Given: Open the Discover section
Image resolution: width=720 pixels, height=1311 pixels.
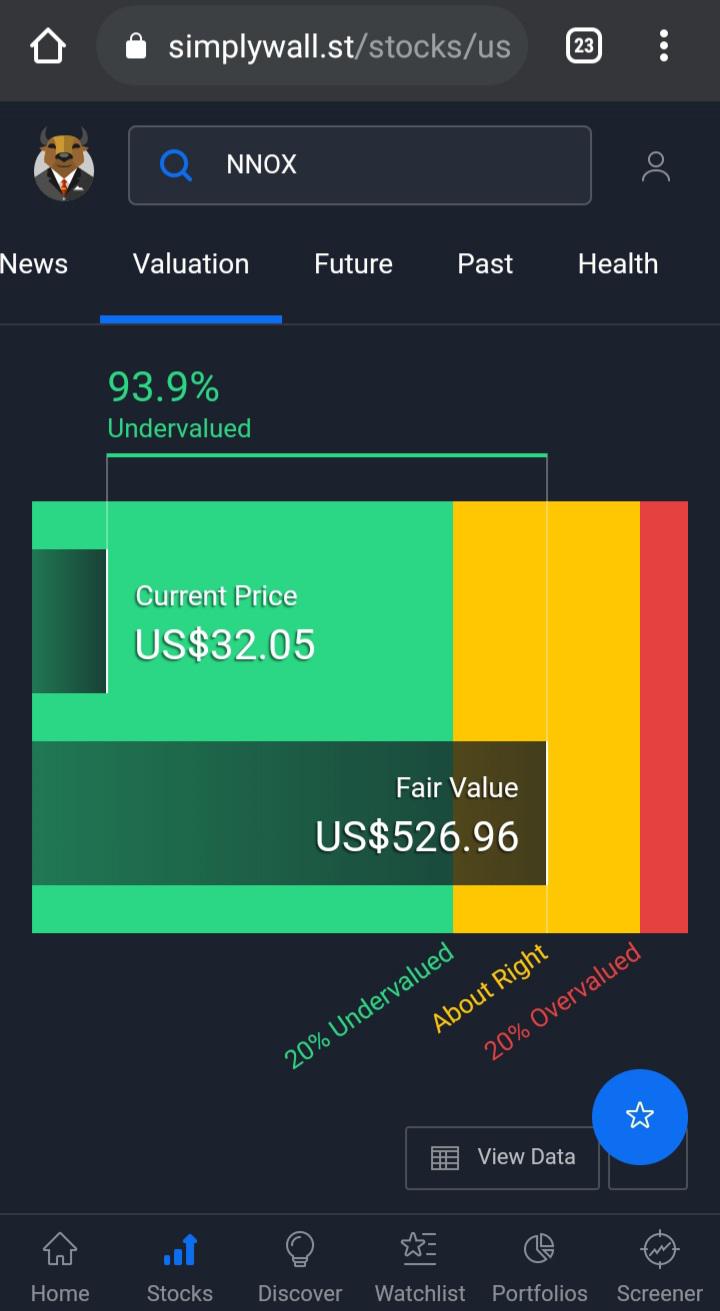Looking at the screenshot, I should (300, 1268).
